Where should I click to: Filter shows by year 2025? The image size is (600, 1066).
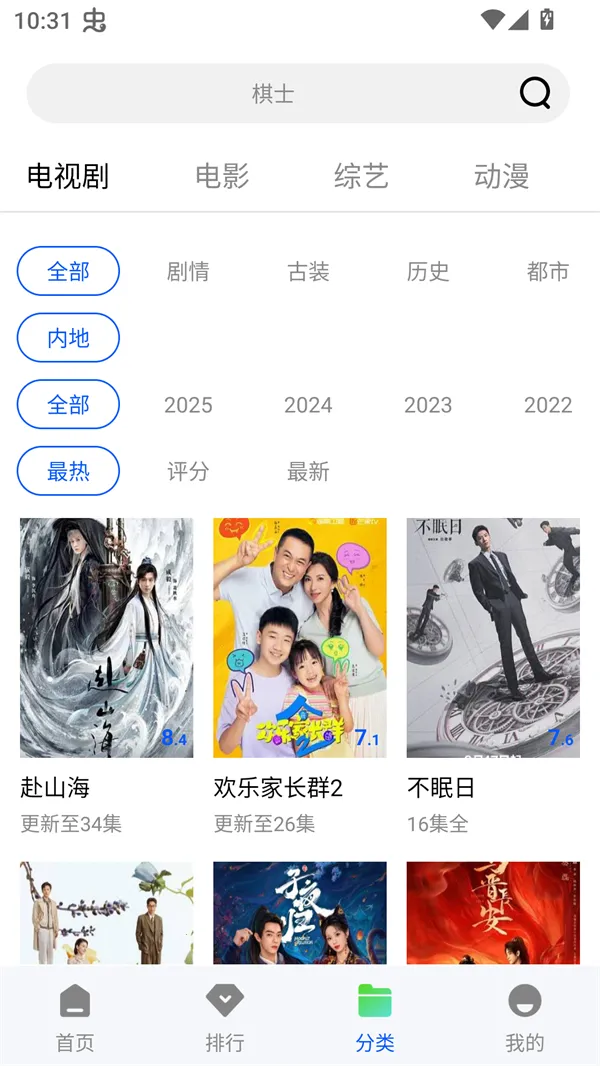(x=188, y=405)
